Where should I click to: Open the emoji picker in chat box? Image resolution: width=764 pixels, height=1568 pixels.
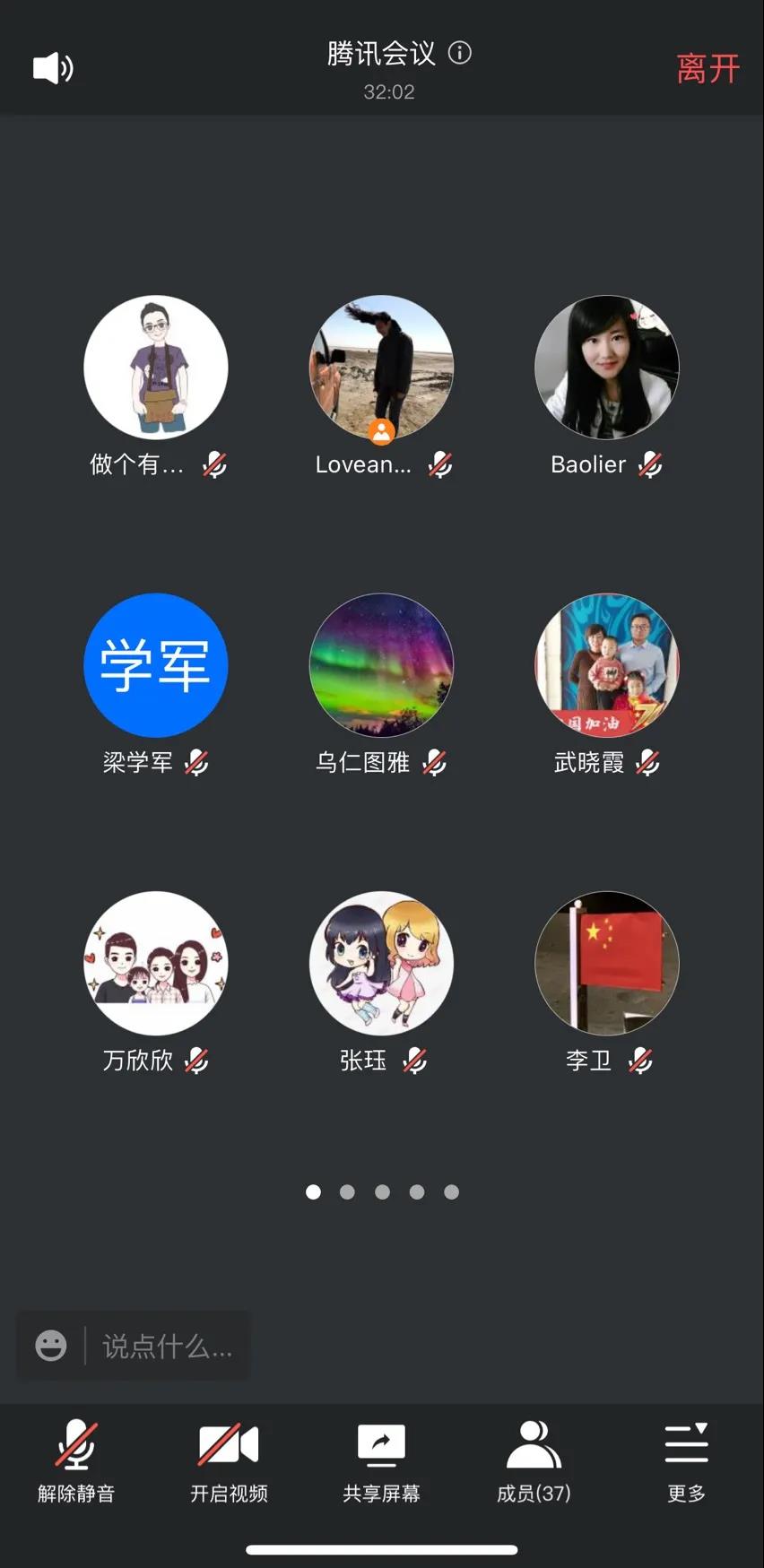pyautogui.click(x=51, y=1346)
